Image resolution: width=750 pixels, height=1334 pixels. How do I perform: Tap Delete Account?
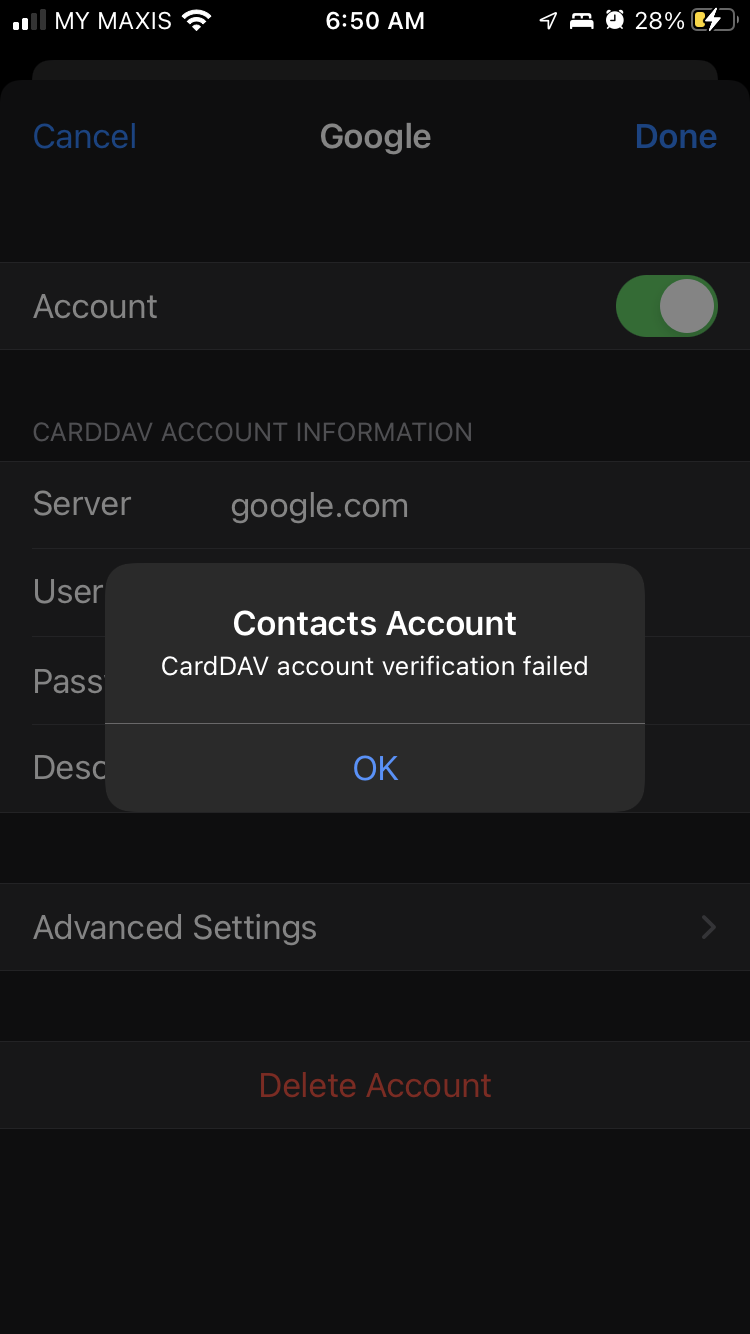[375, 1085]
